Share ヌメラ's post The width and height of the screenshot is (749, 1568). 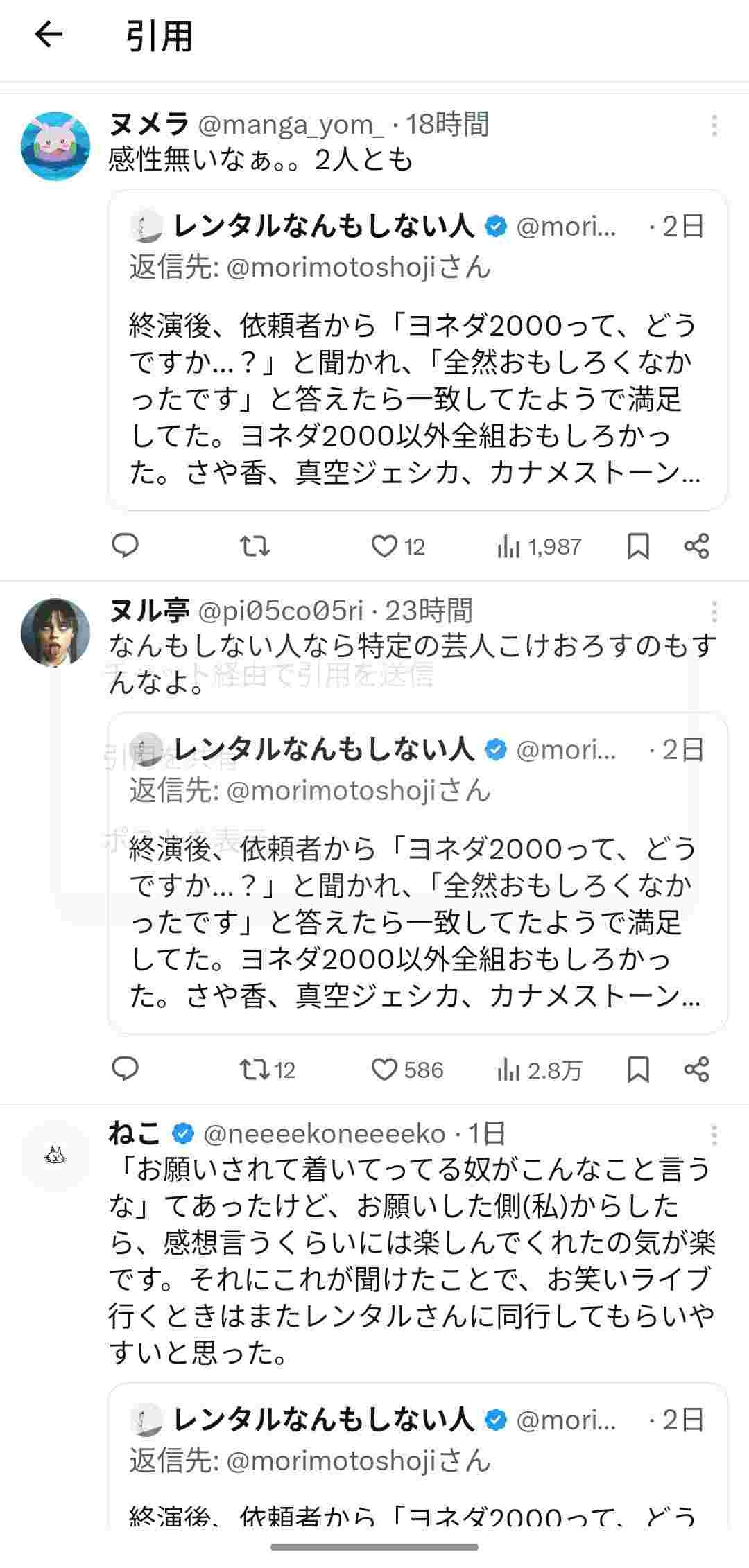pos(696,546)
